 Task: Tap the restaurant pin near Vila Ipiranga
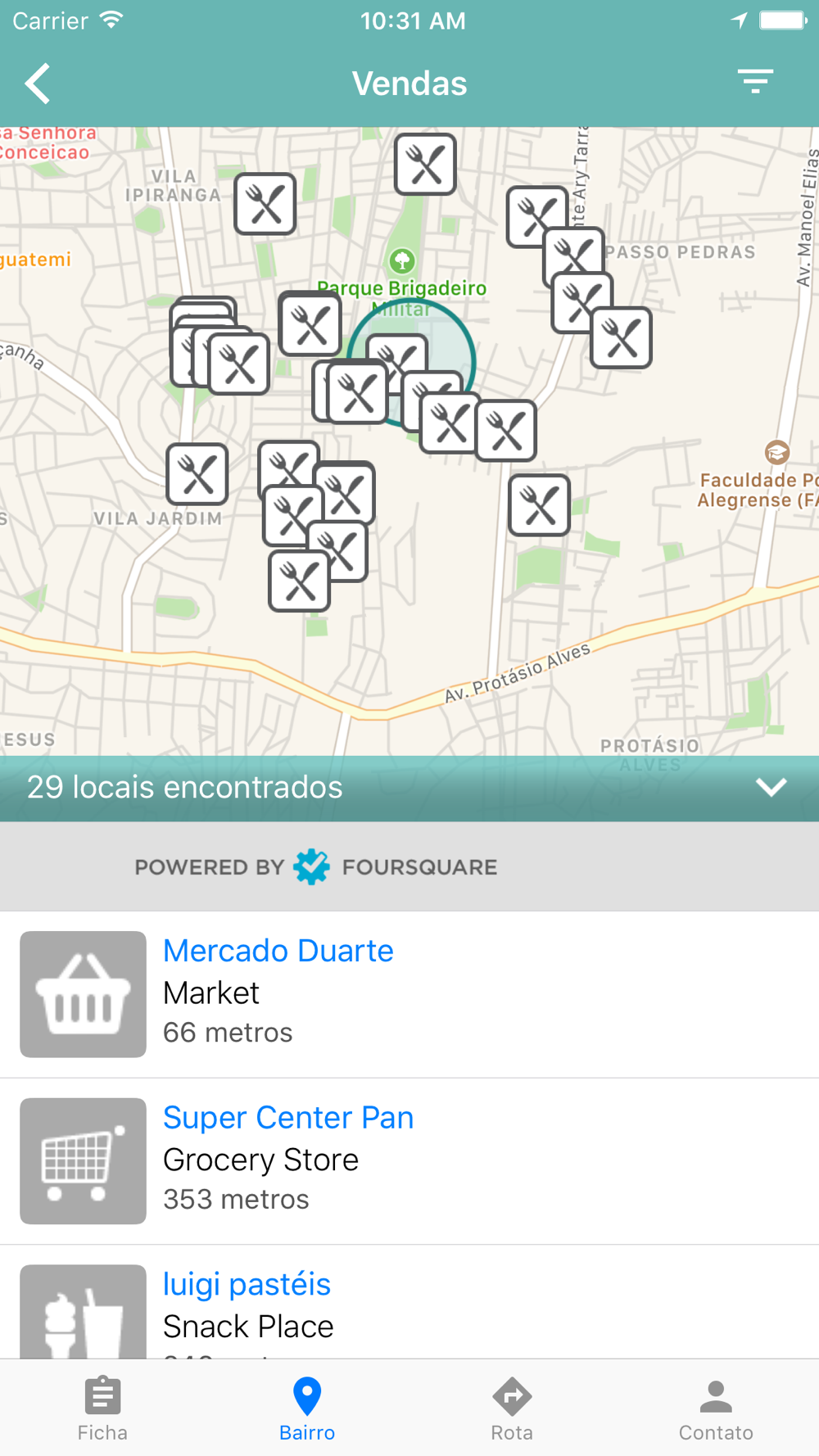click(265, 204)
